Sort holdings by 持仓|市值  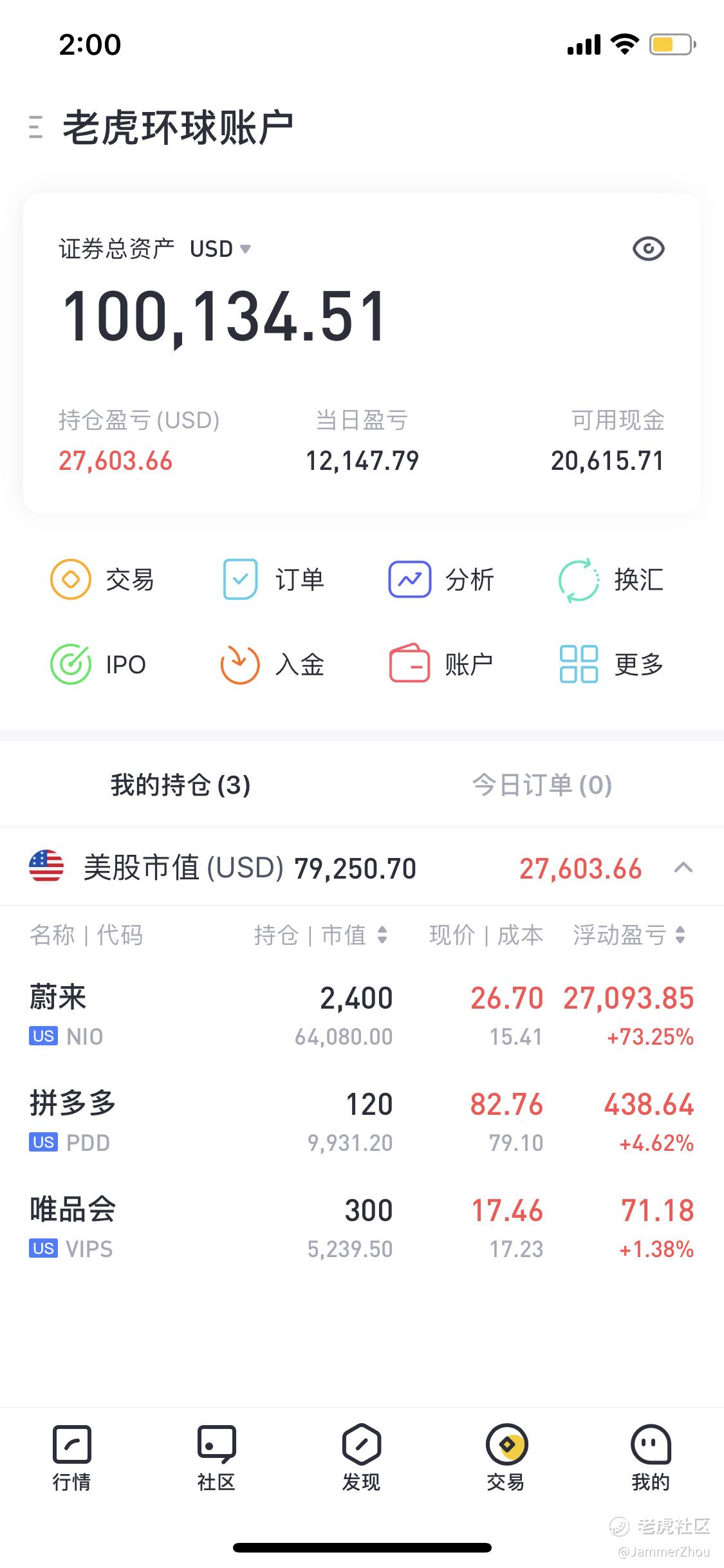[x=320, y=935]
